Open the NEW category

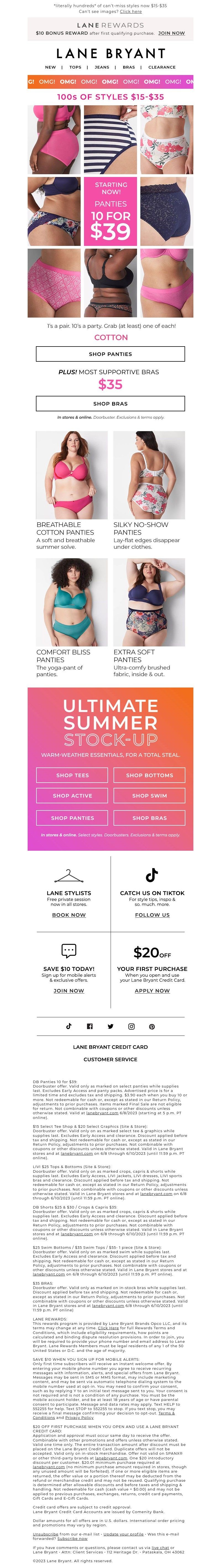[x=51, y=68]
